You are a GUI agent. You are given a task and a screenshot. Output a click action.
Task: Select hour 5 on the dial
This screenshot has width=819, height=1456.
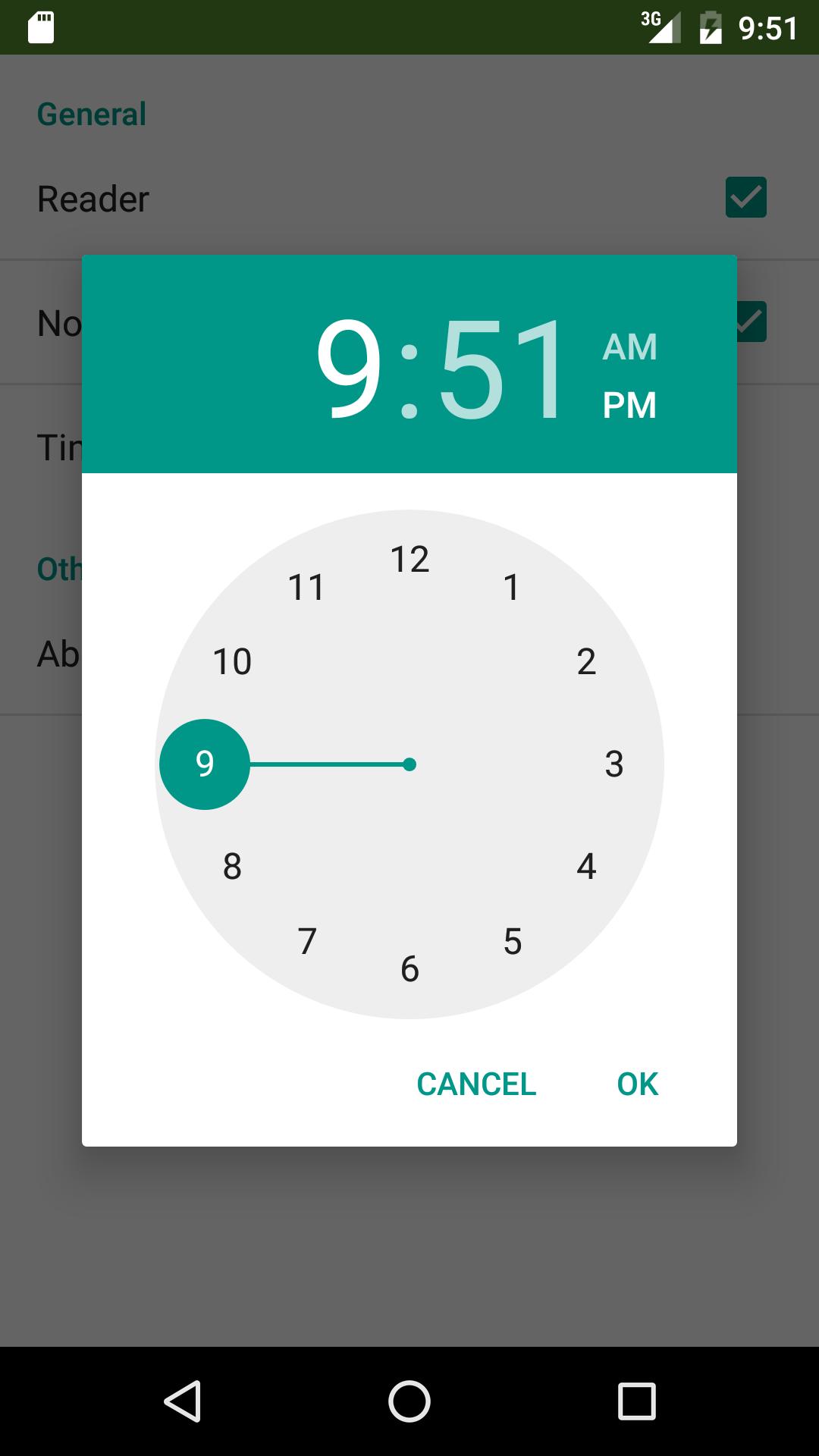click(513, 942)
